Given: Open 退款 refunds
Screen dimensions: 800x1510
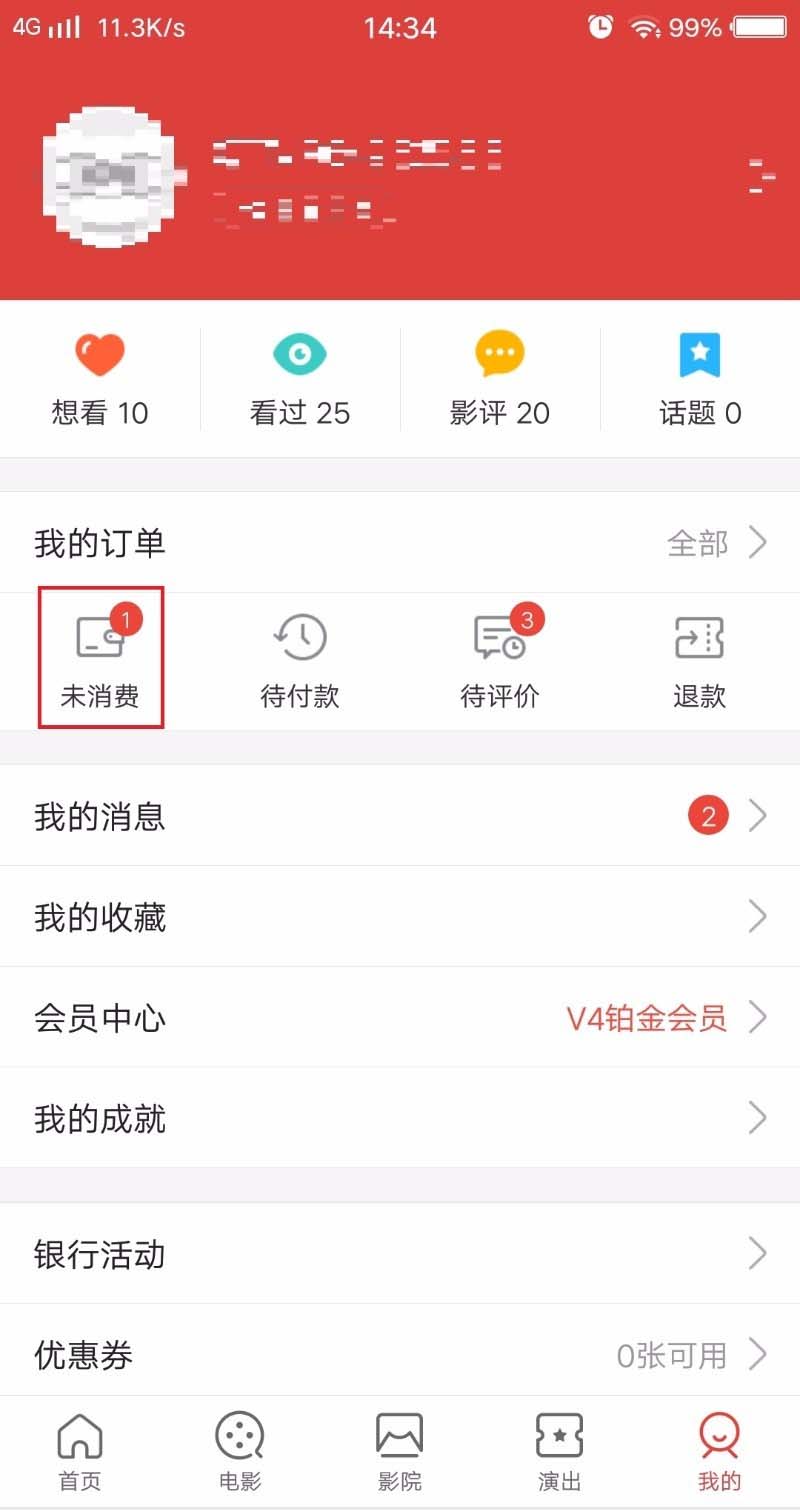Looking at the screenshot, I should coord(700,658).
